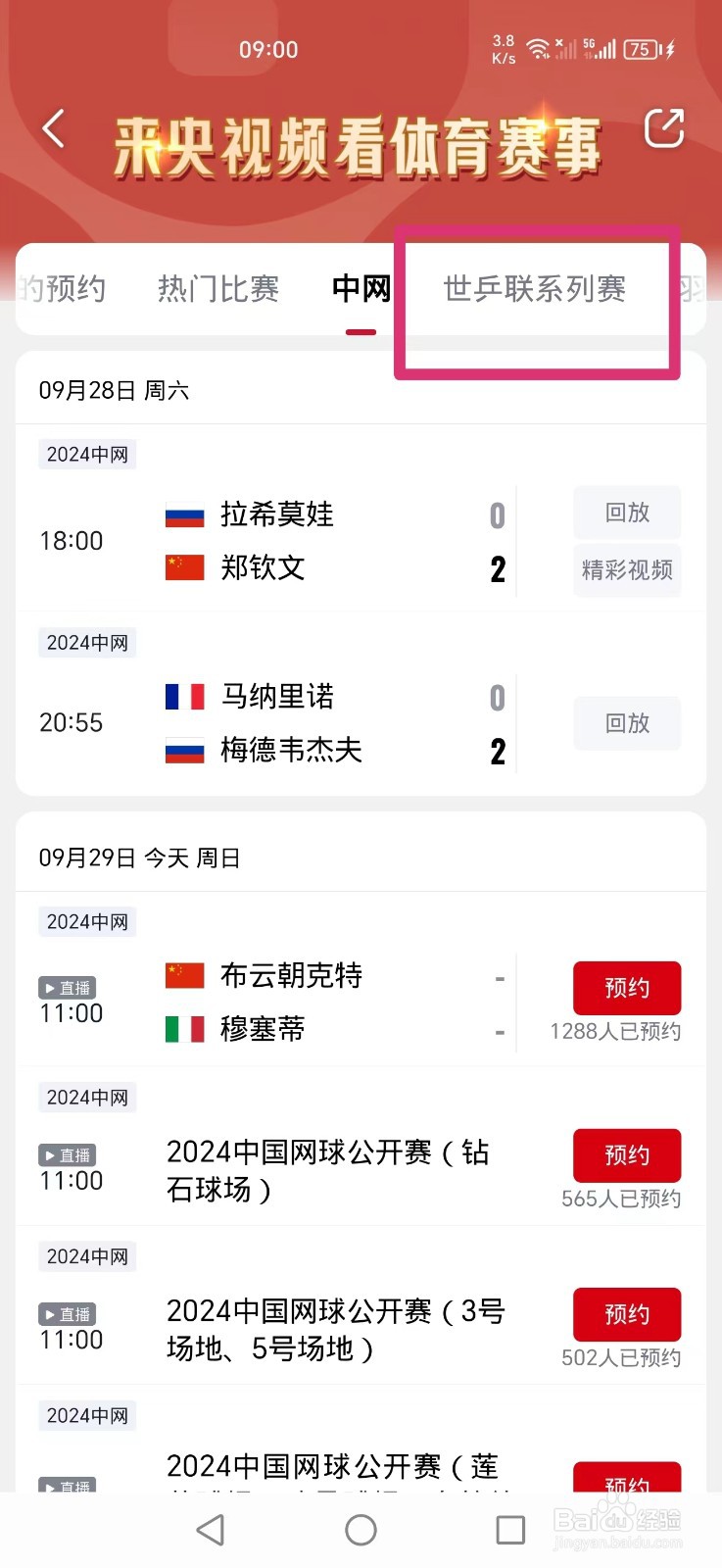This screenshot has height=1568, width=722.
Task: Switch to the 世乒联系列赛 tab
Action: [x=535, y=289]
